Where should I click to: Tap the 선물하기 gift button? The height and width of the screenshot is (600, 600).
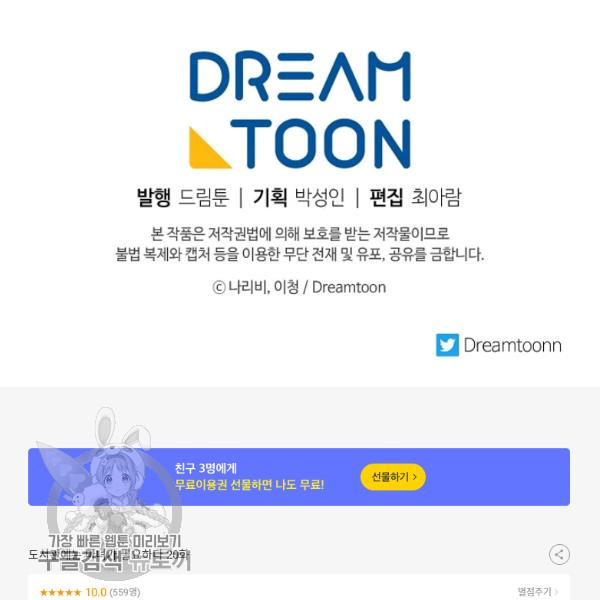[x=393, y=477]
